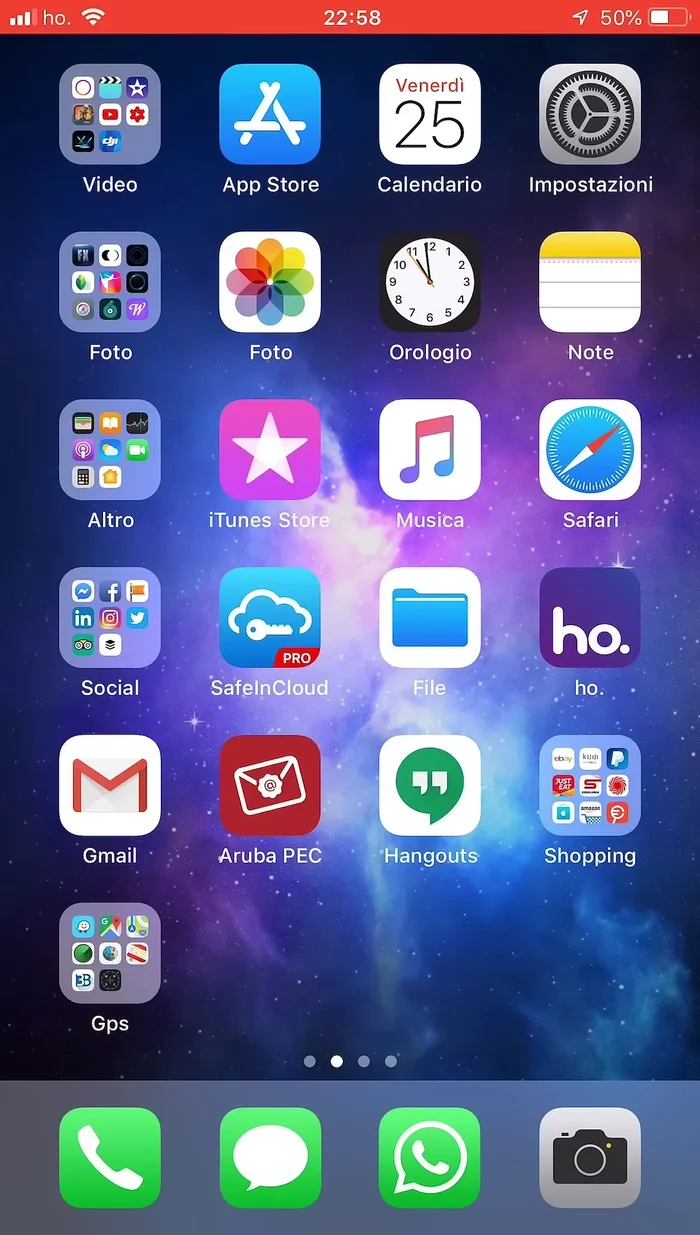Open the Shopping folder
700x1235 pixels.
pos(590,786)
